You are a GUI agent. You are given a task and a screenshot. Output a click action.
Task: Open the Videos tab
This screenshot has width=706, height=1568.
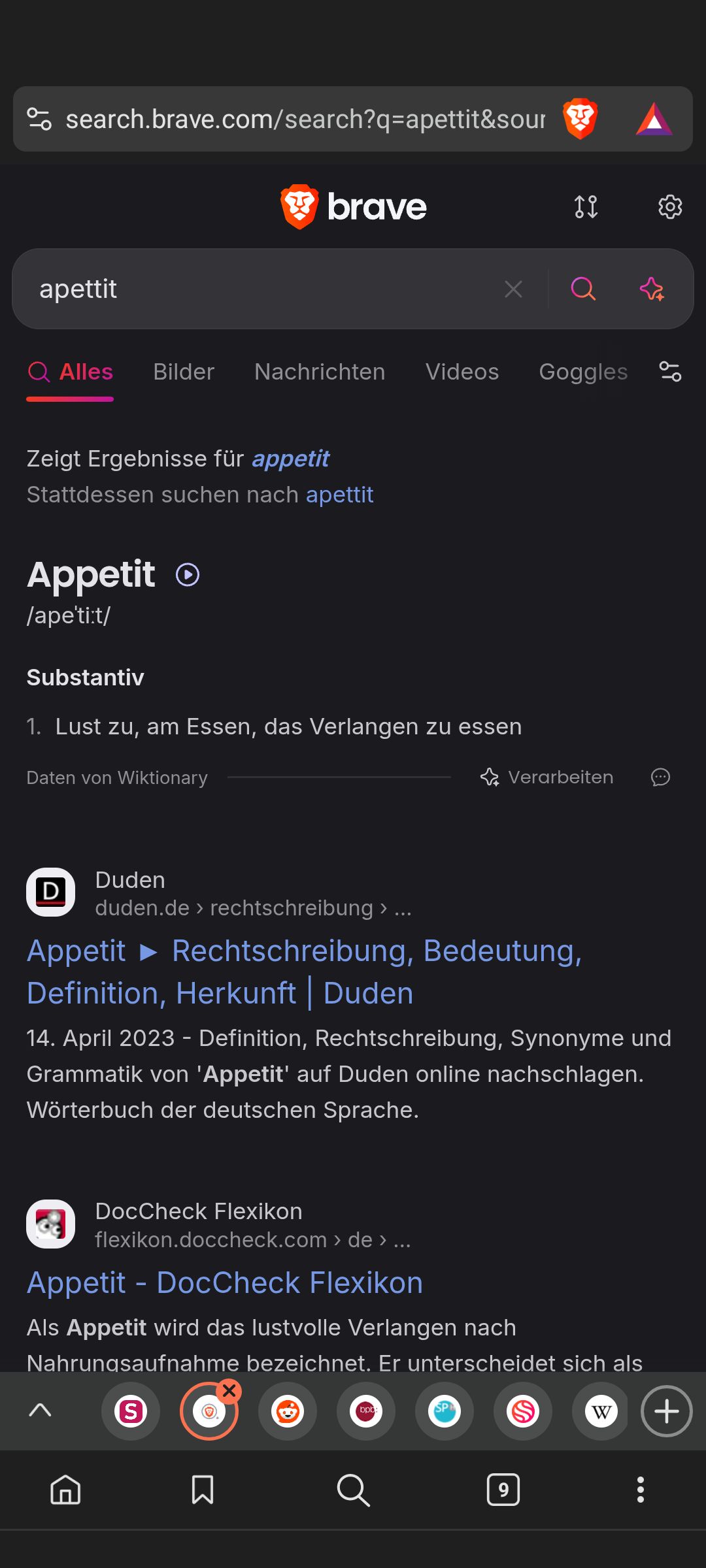pos(462,372)
